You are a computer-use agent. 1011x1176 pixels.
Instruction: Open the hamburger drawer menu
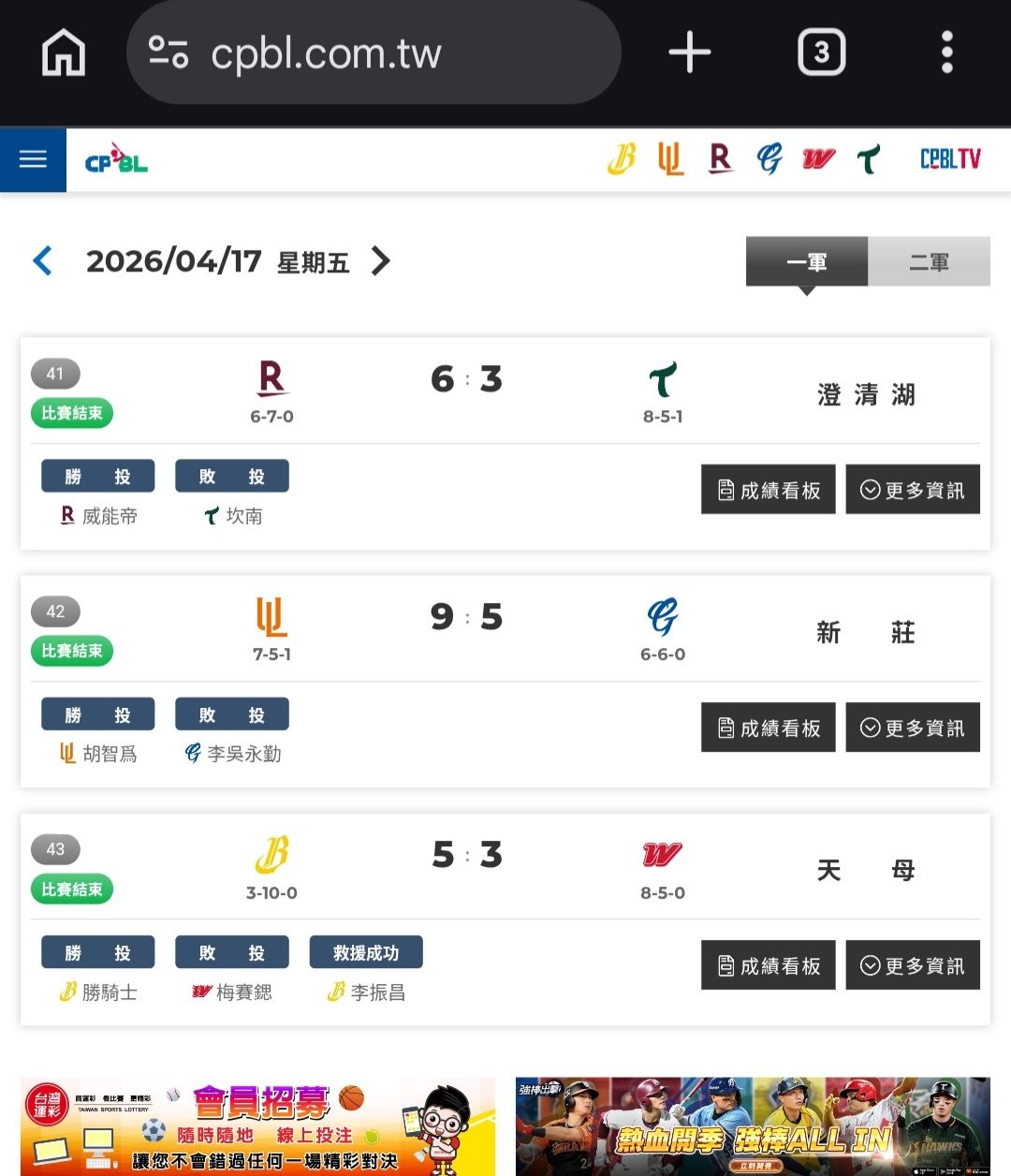[33, 159]
